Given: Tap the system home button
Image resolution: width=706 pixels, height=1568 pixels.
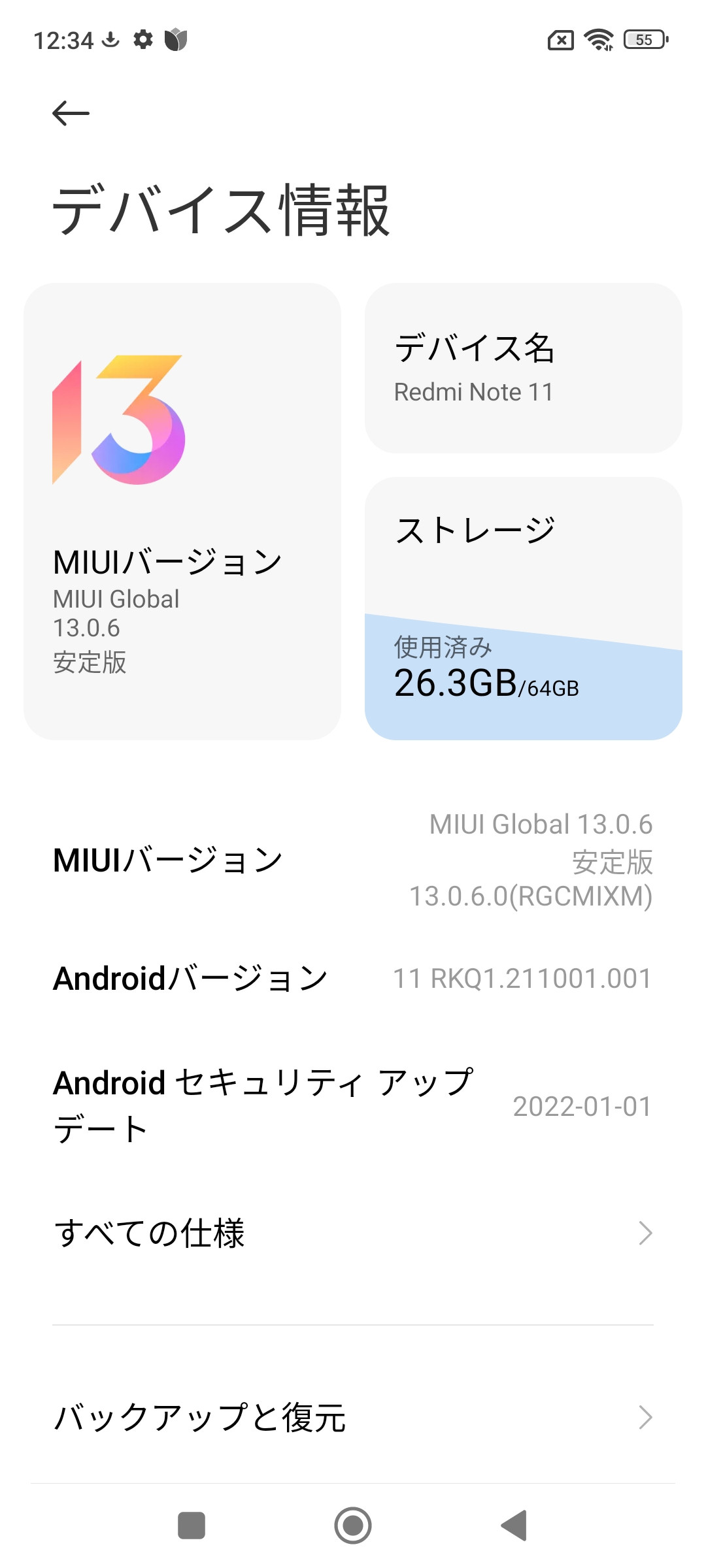Looking at the screenshot, I should (x=353, y=1526).
